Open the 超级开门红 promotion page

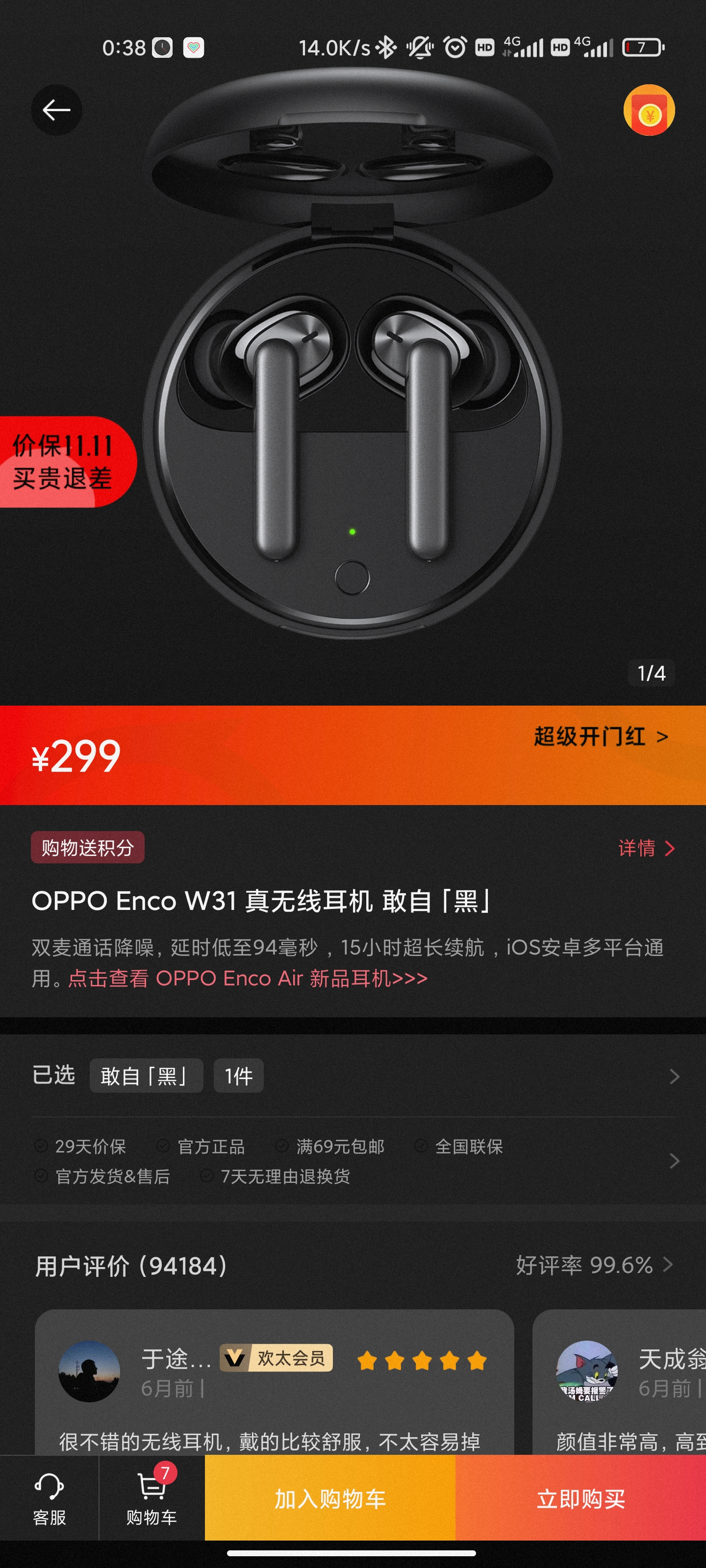point(591,736)
